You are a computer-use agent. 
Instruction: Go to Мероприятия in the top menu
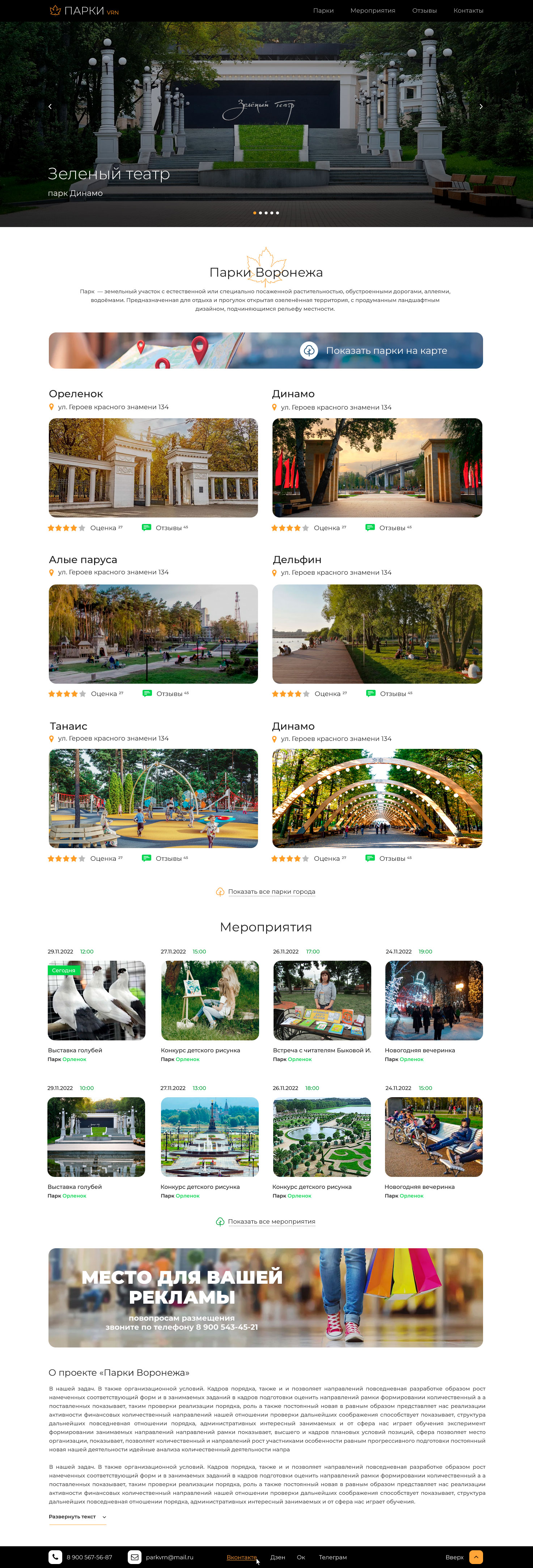tap(372, 11)
